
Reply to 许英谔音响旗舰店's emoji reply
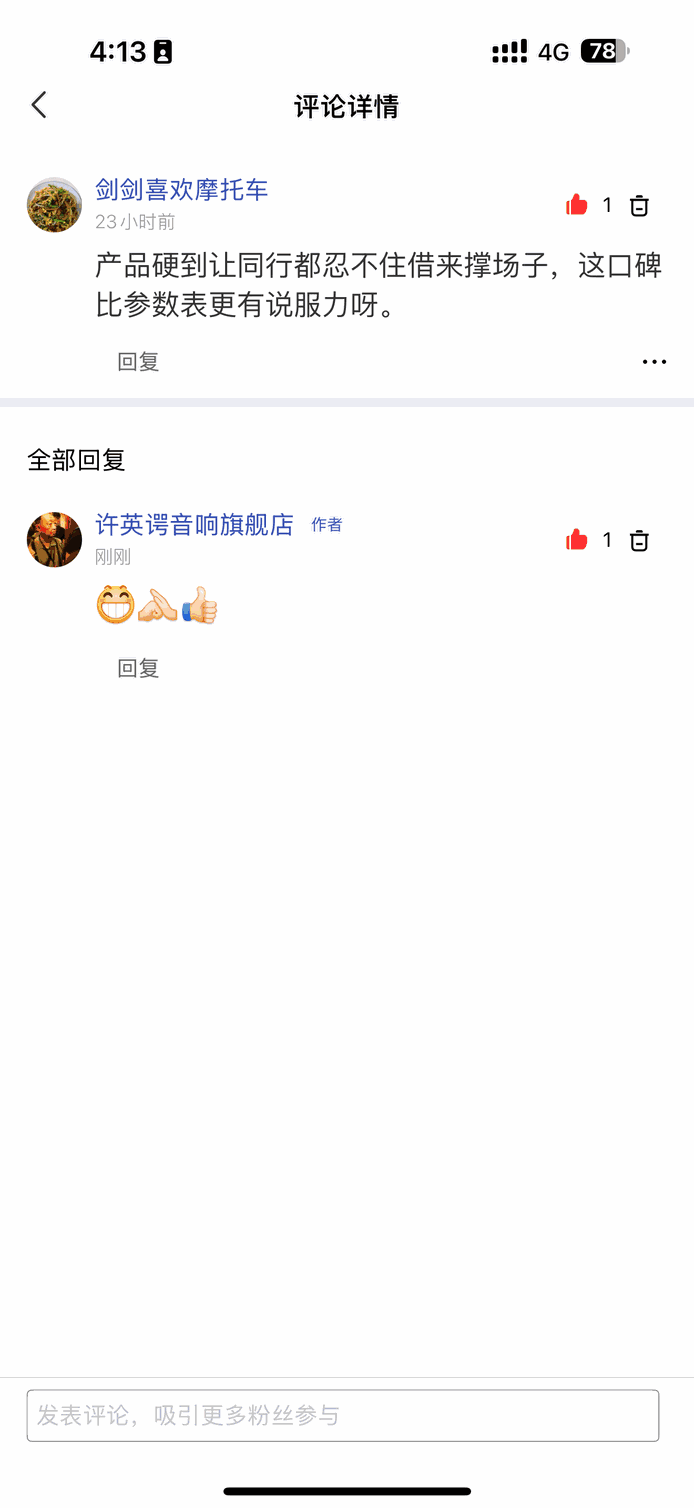click(x=138, y=668)
